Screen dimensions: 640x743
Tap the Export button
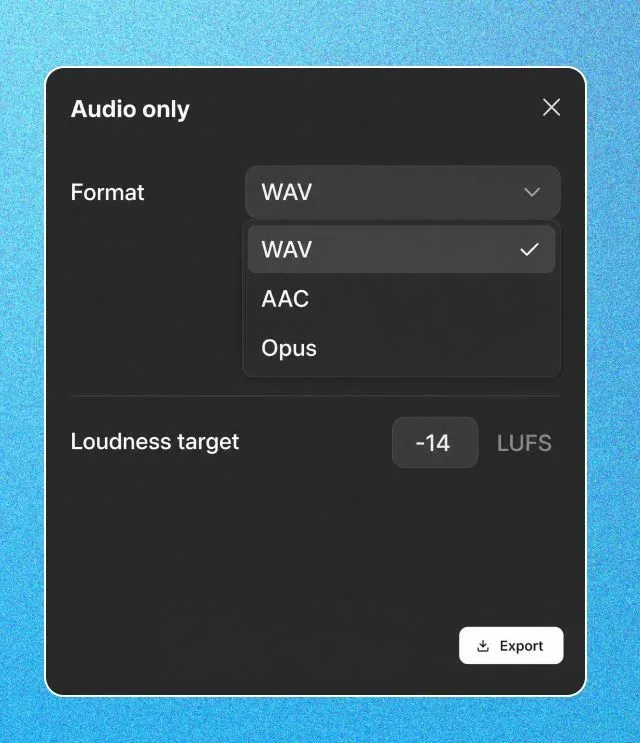[511, 645]
